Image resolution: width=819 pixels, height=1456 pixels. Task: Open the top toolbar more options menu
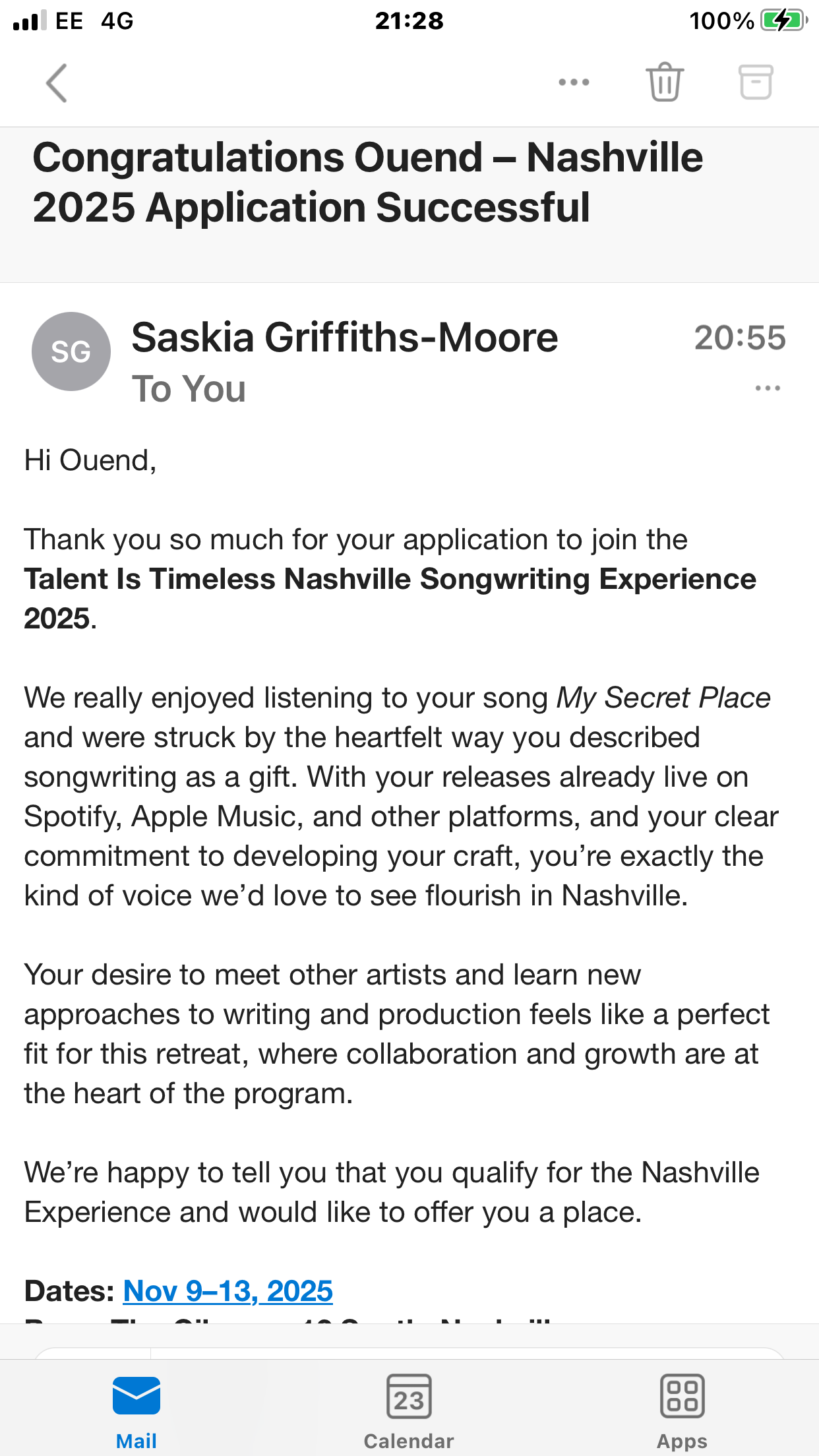574,82
